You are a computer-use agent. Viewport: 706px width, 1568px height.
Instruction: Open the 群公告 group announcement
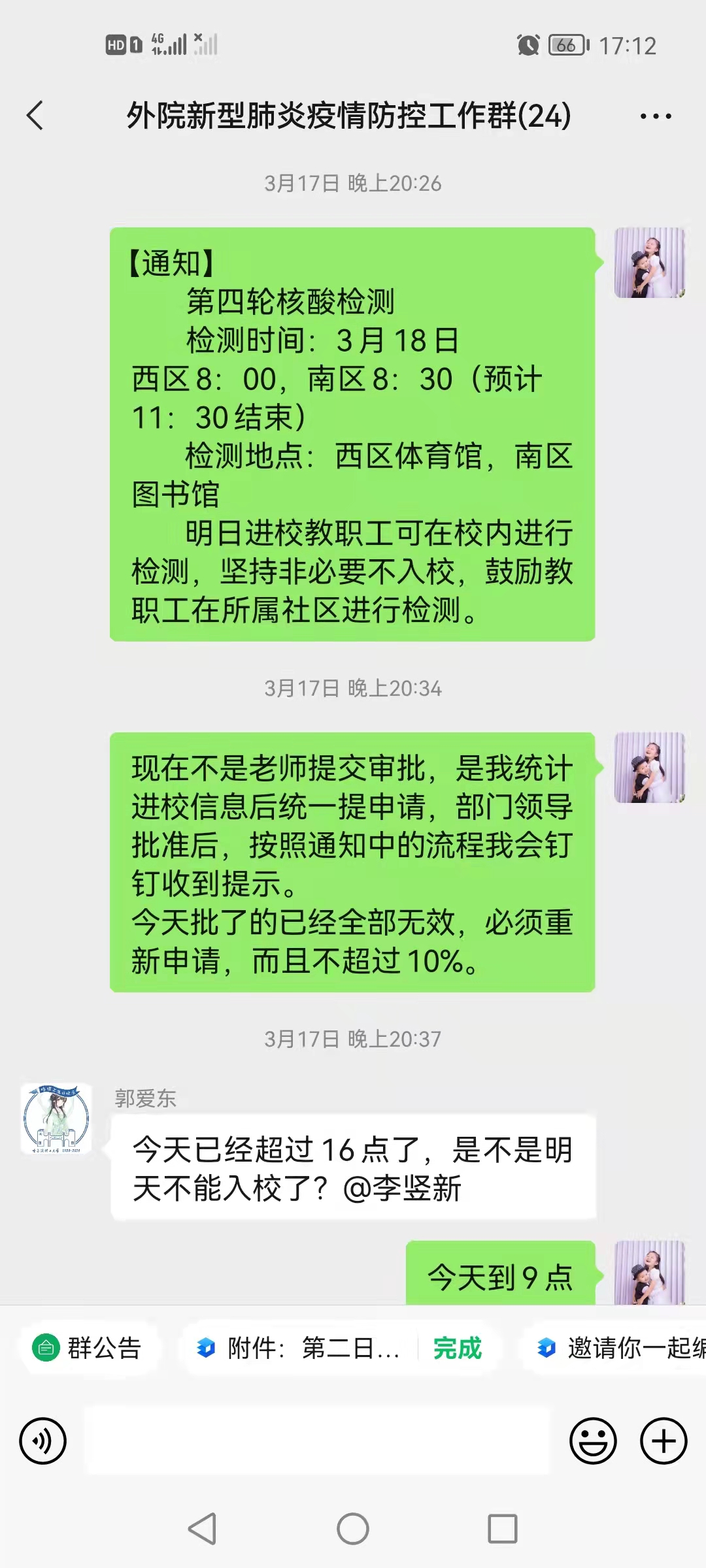(88, 1348)
